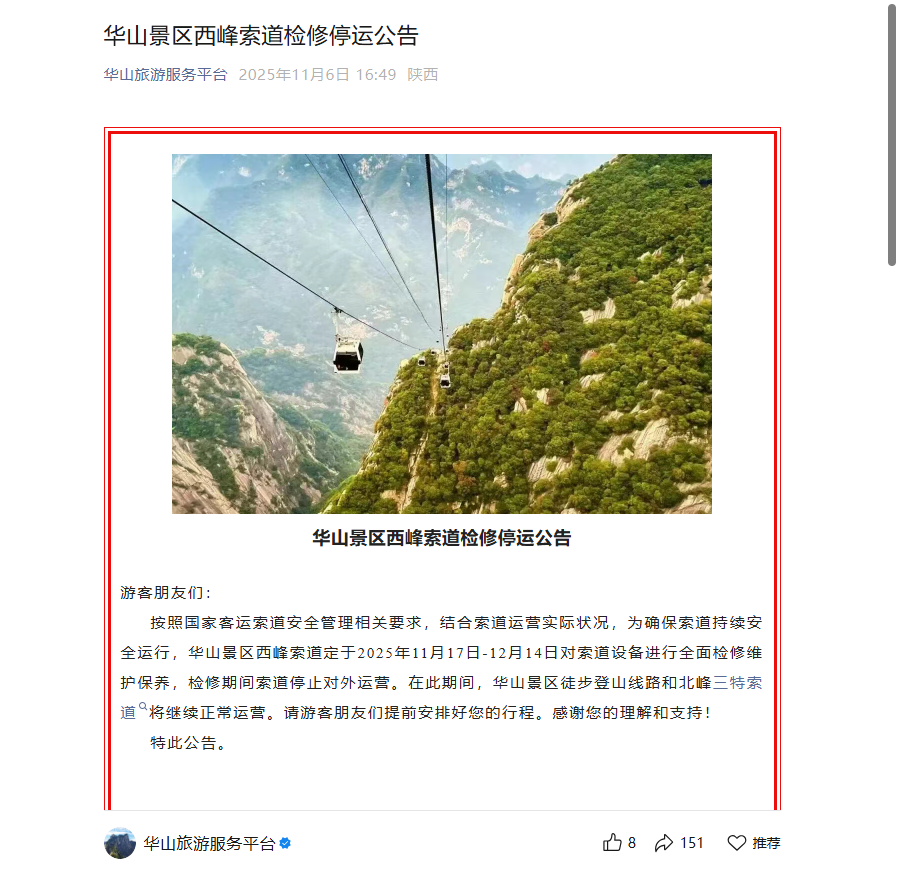
Task: View the cable car photo full size
Action: pos(441,333)
